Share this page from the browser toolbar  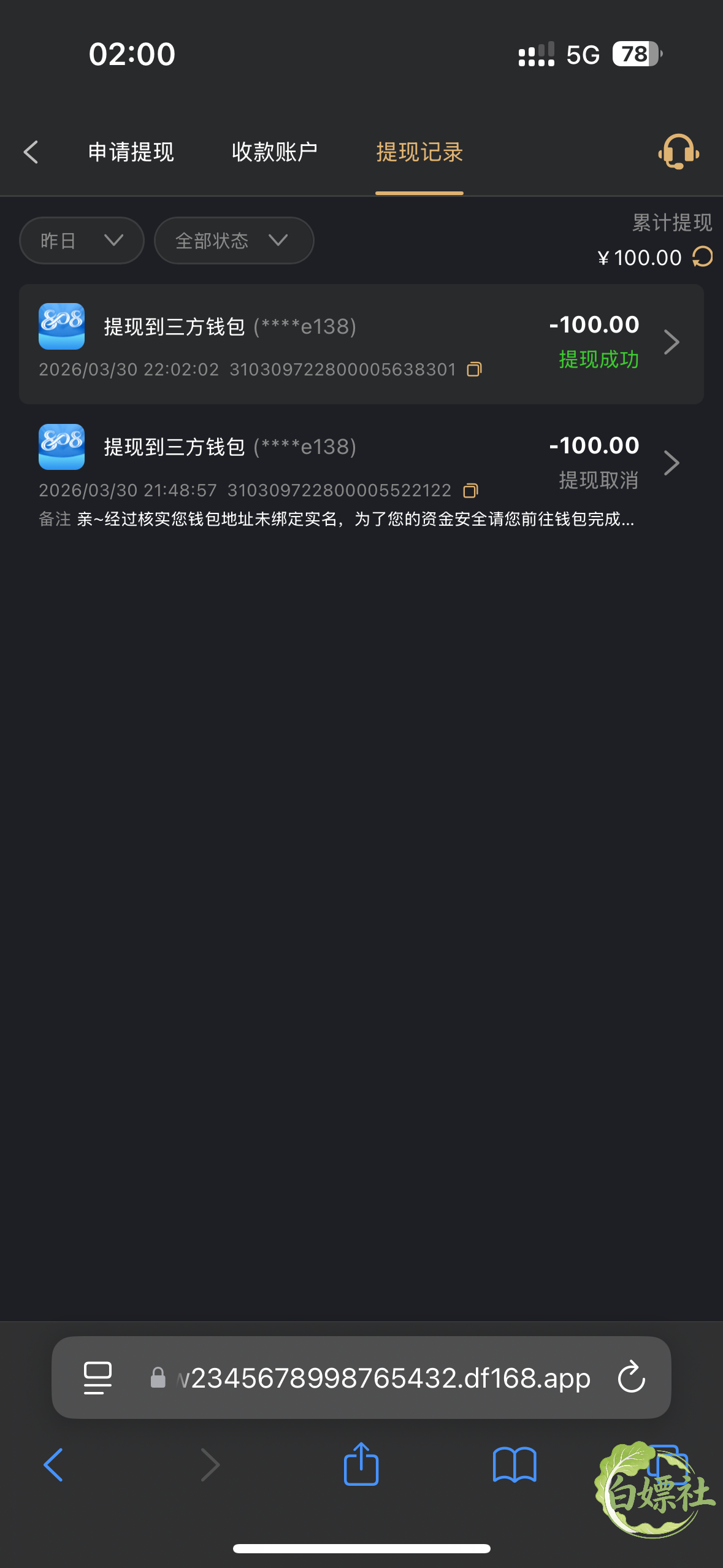tap(361, 1464)
